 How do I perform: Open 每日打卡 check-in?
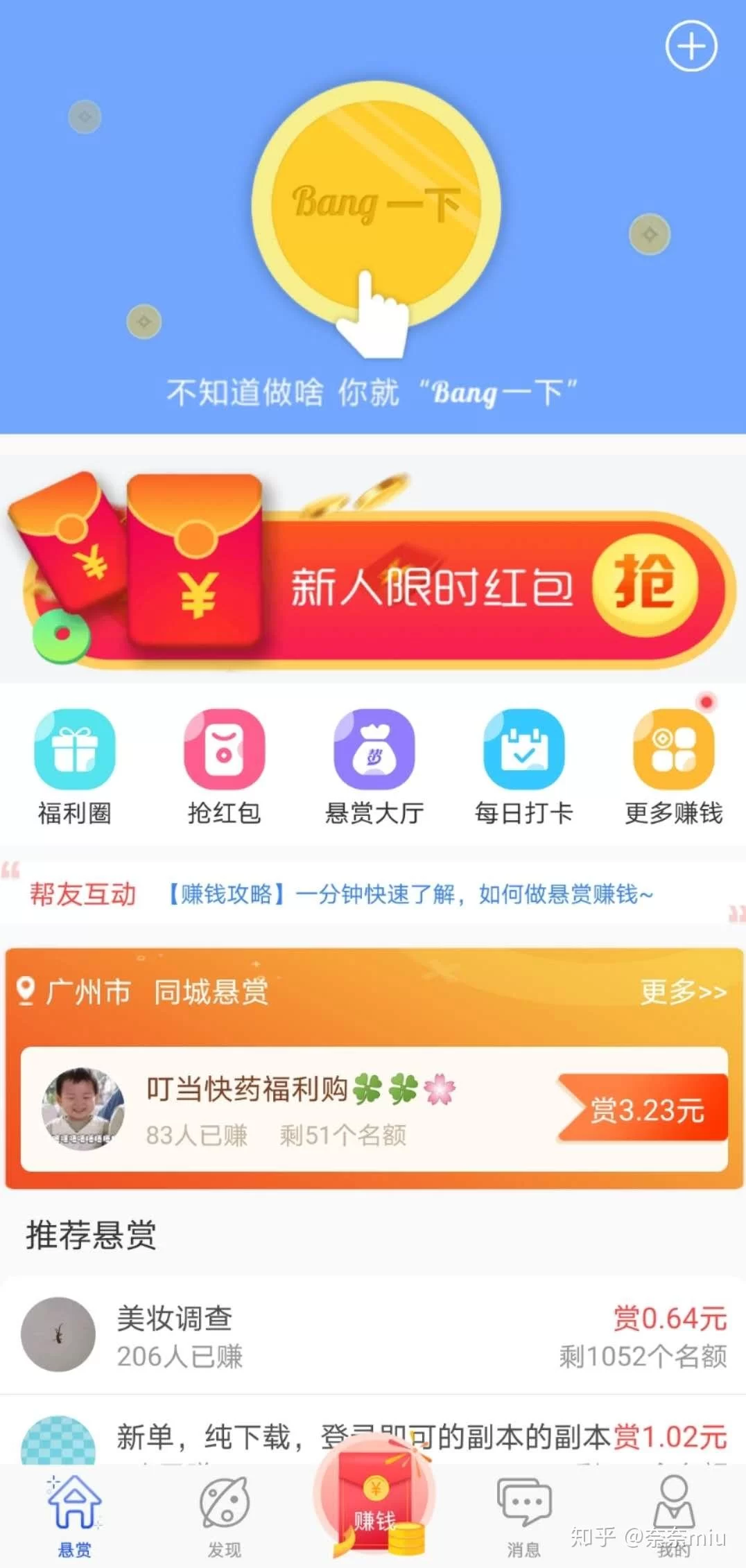tap(524, 766)
